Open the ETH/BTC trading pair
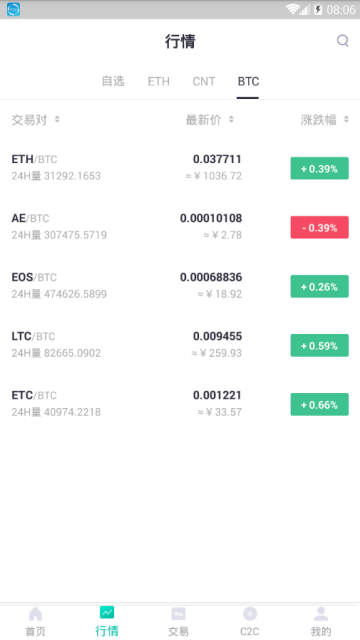360x640 pixels. point(180,168)
